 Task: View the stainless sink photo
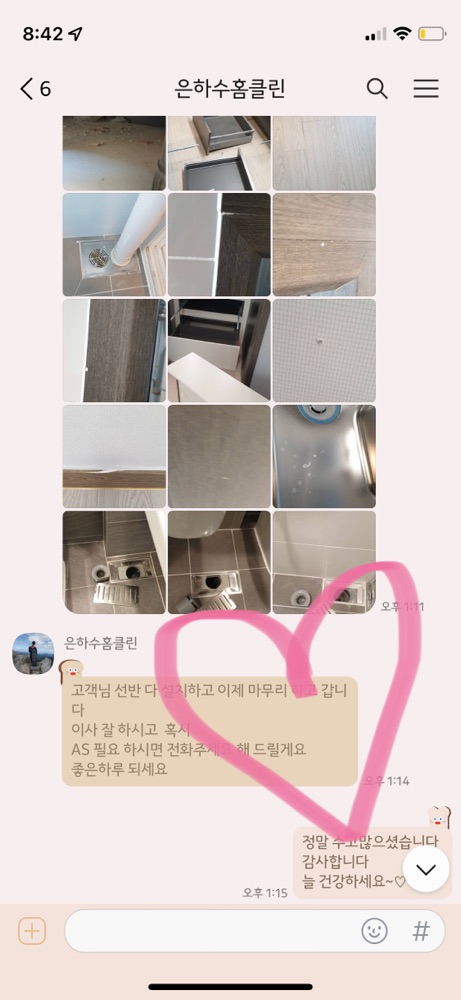click(x=324, y=457)
